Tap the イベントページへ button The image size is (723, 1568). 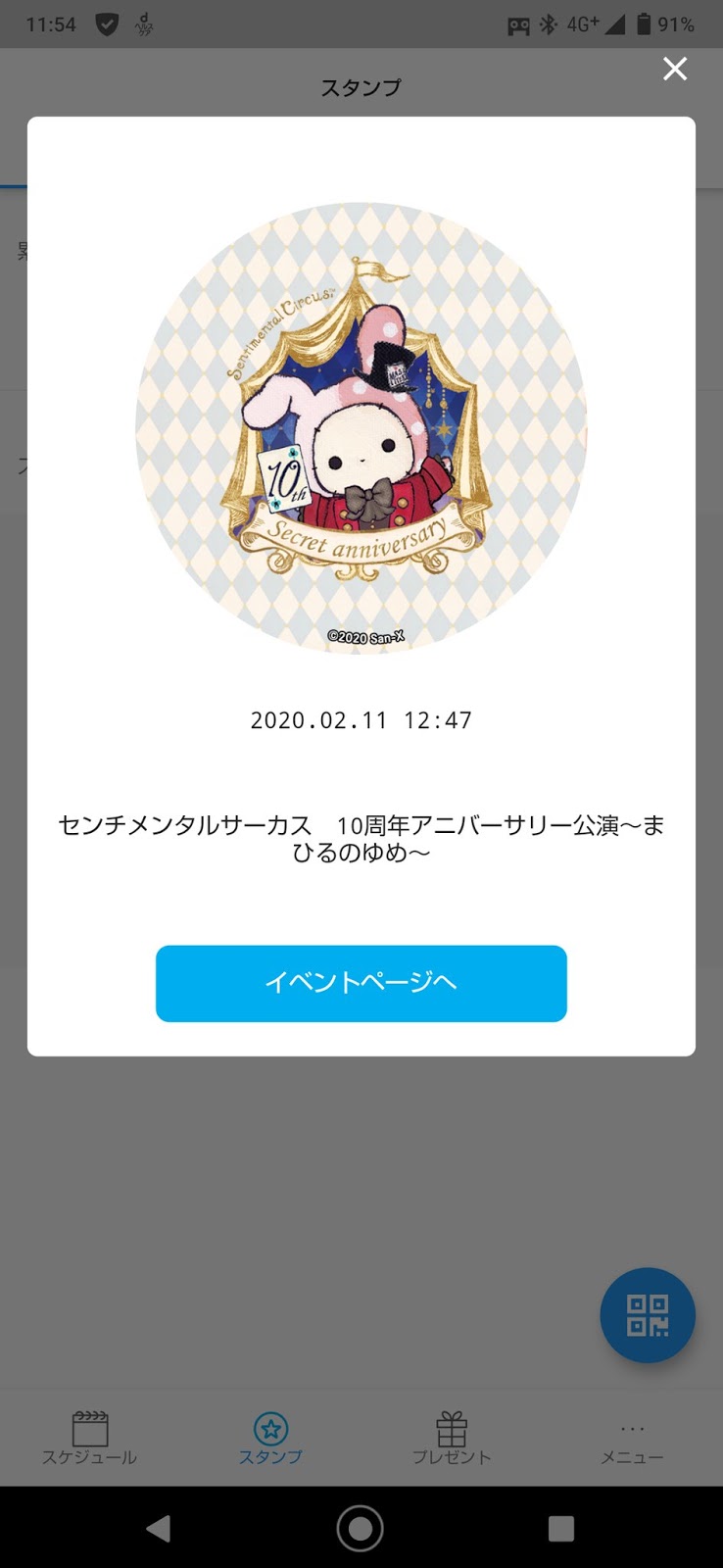(361, 983)
